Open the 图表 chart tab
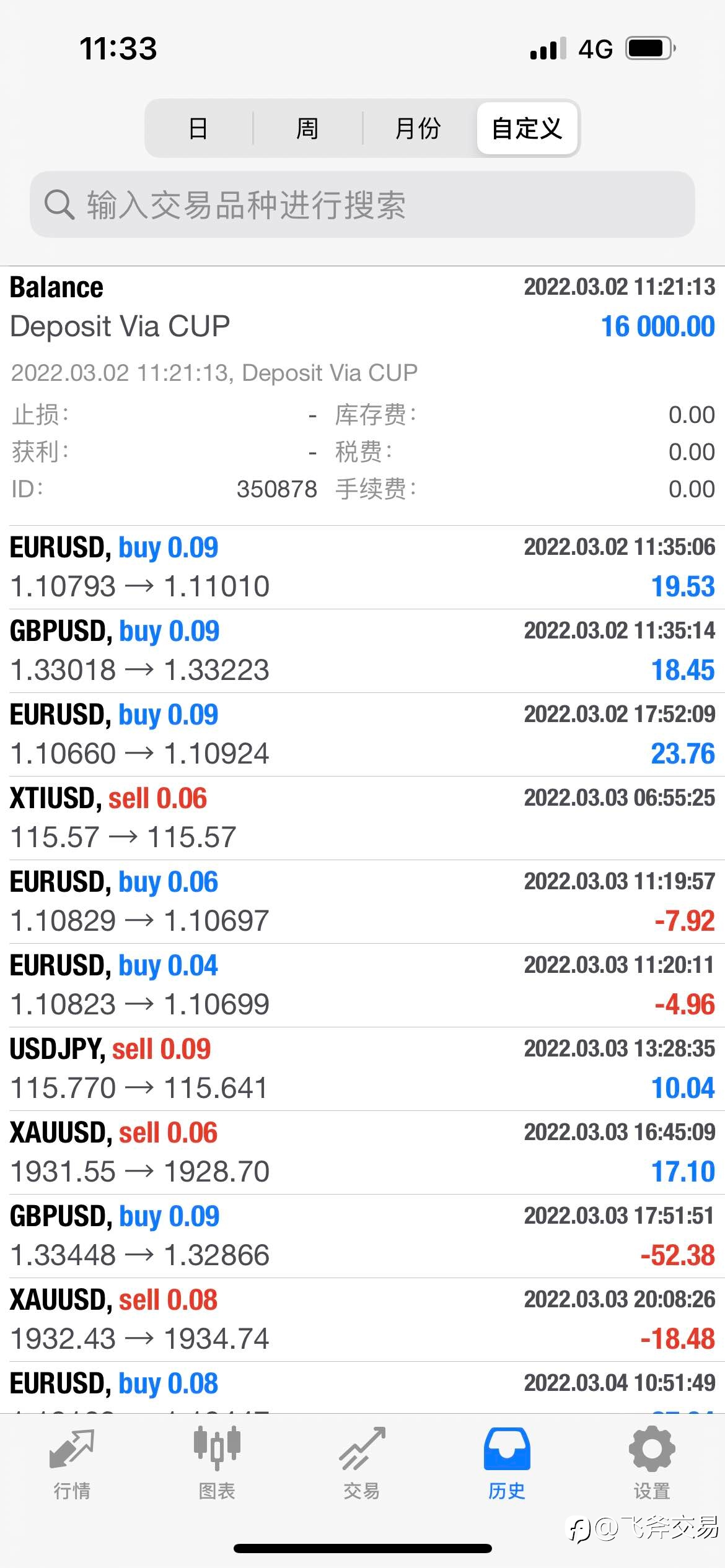This screenshot has height=1568, width=725. tap(217, 1463)
